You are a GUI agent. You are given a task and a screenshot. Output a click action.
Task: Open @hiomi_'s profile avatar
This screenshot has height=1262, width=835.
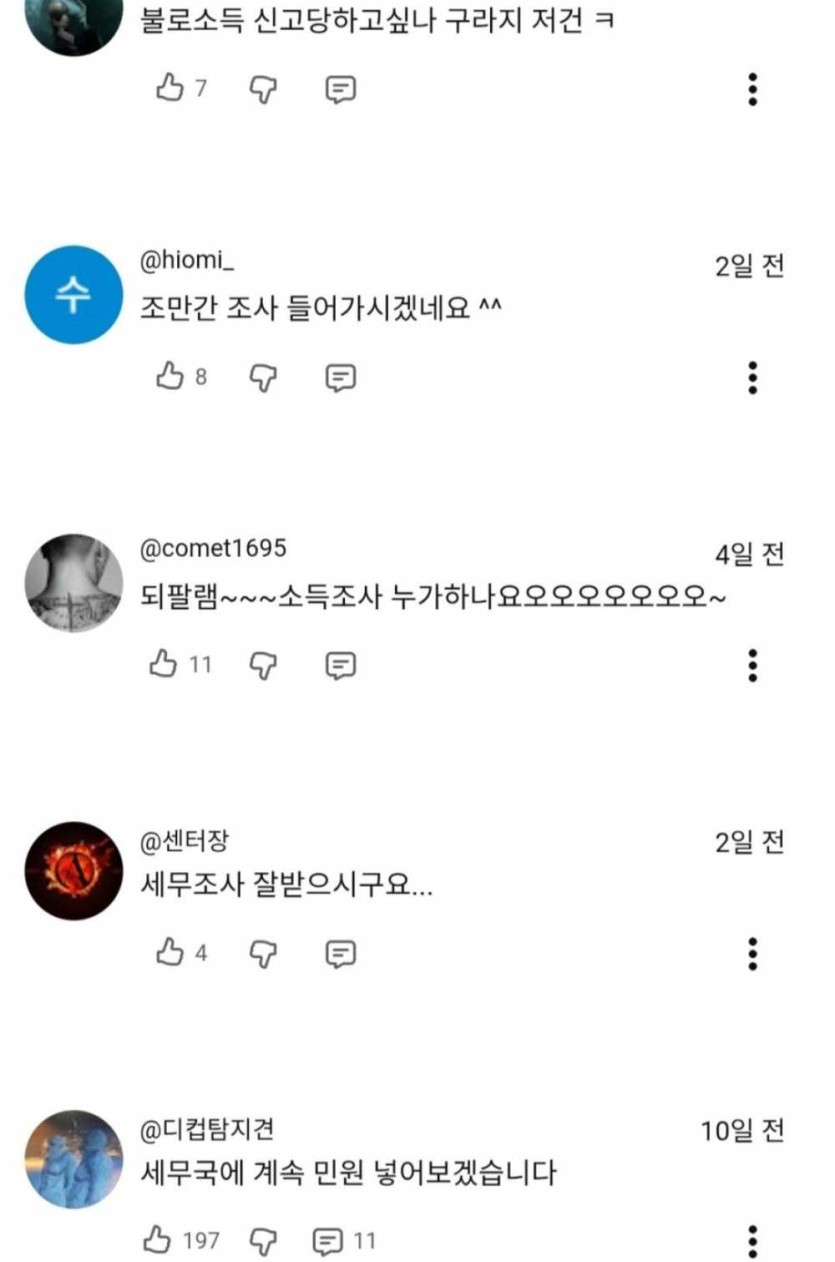coord(73,295)
